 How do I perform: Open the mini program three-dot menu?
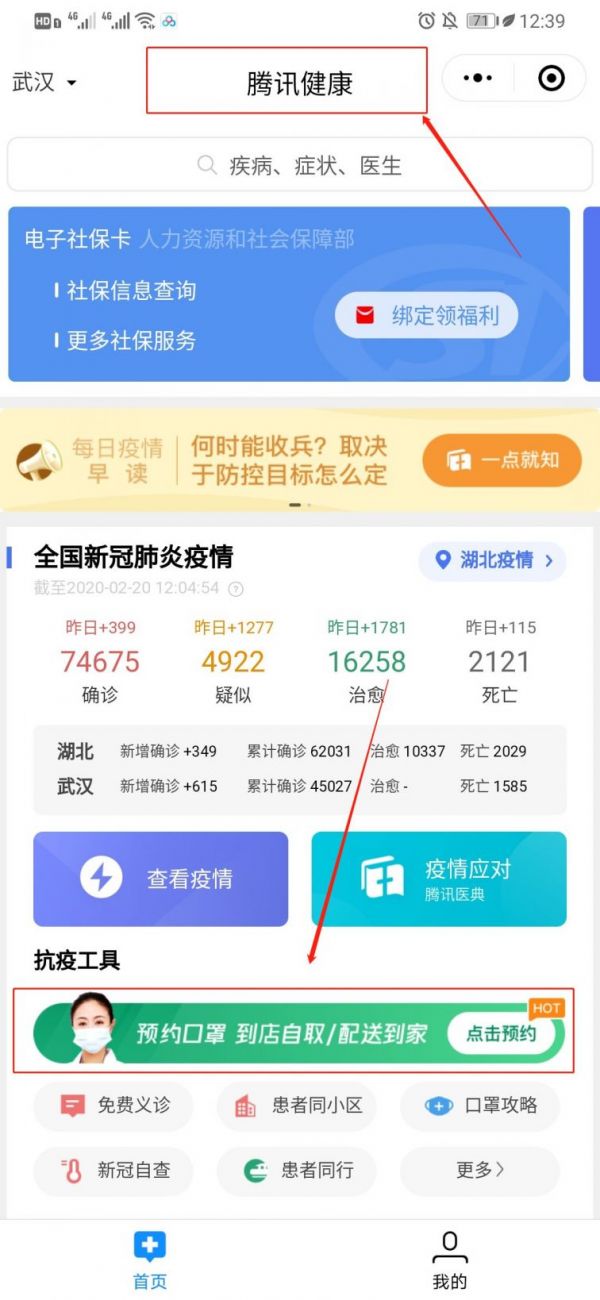tap(479, 78)
